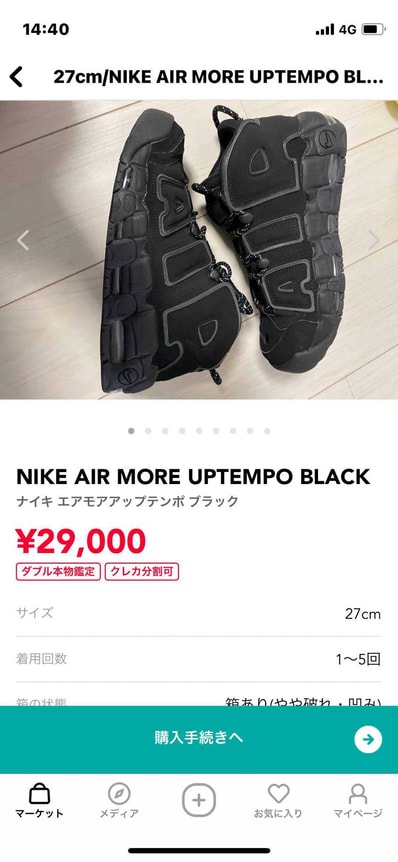Tap the クレカ分割可 badge
The image size is (398, 862).
[142, 572]
